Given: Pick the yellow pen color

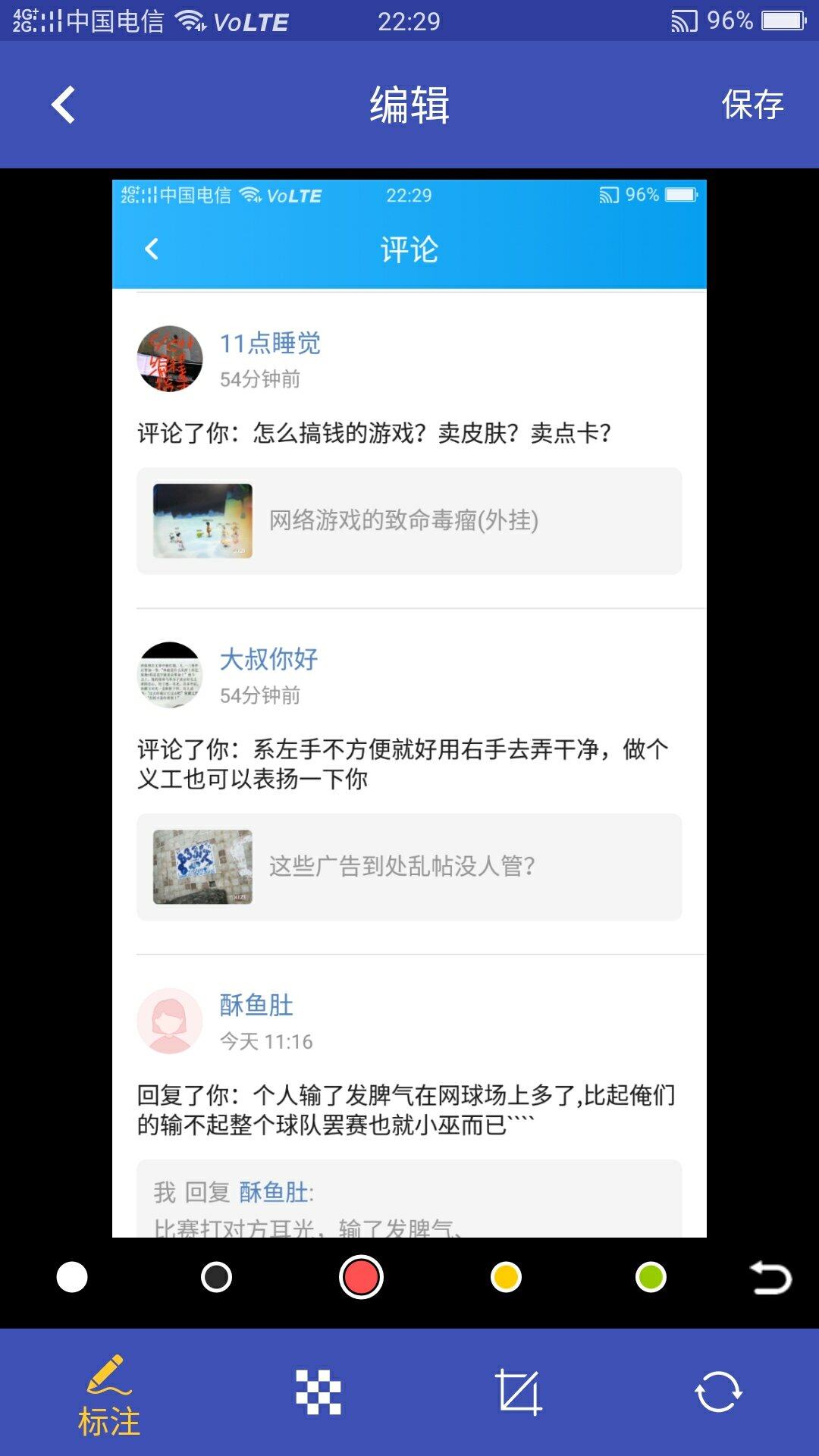Looking at the screenshot, I should coord(506,1277).
